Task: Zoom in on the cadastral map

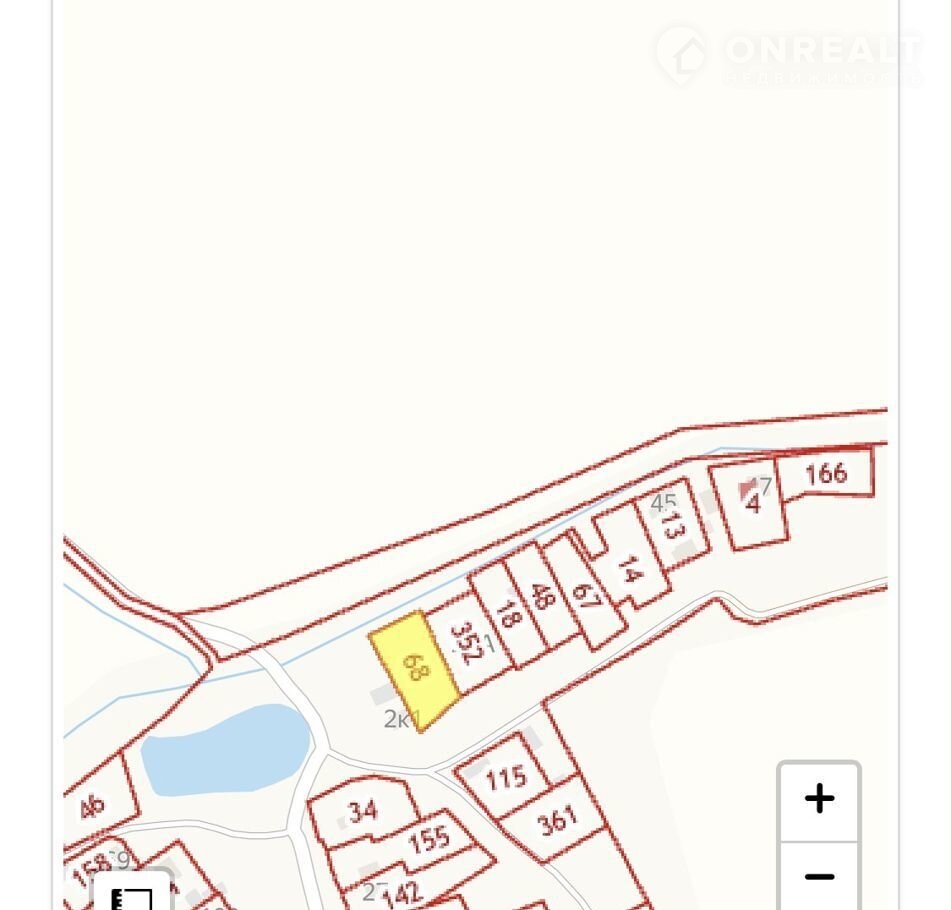Action: click(819, 799)
